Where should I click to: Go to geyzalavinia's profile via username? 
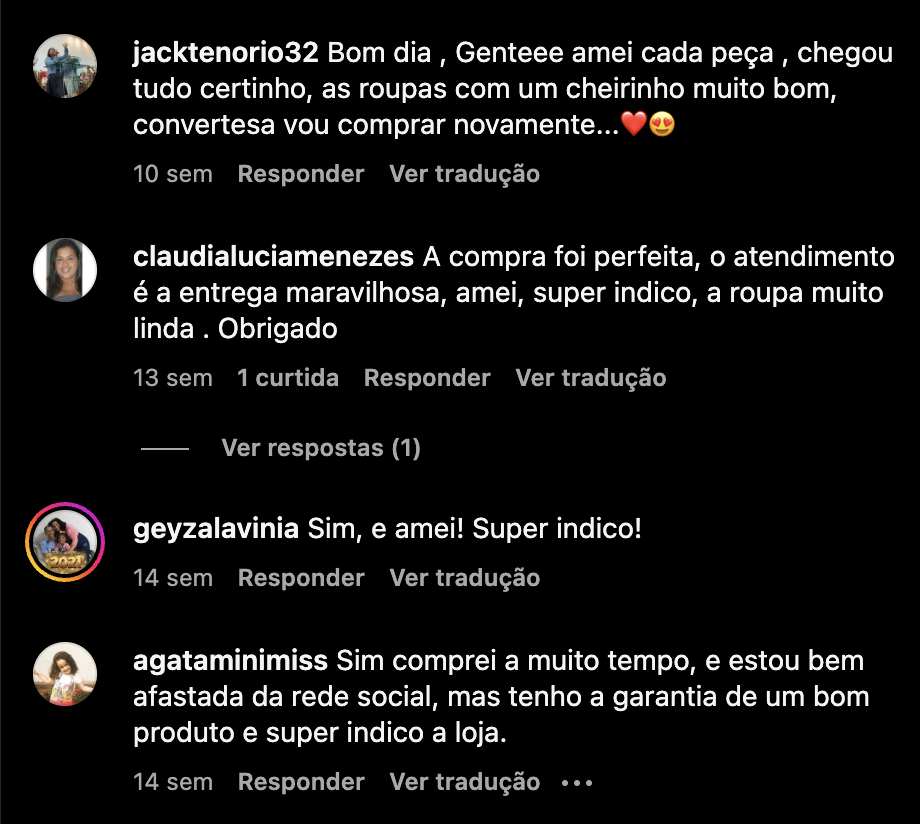point(215,528)
